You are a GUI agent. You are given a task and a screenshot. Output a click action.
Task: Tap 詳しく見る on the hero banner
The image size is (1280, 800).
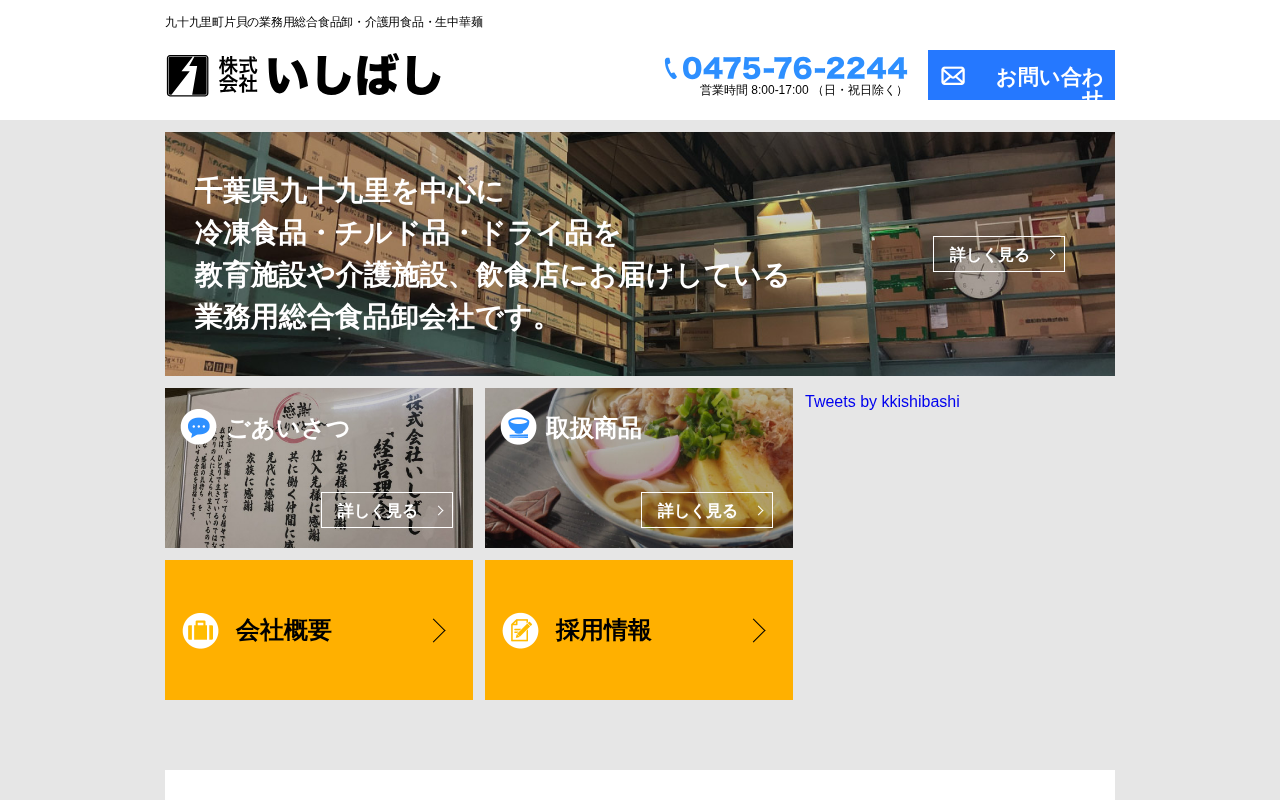(x=999, y=254)
